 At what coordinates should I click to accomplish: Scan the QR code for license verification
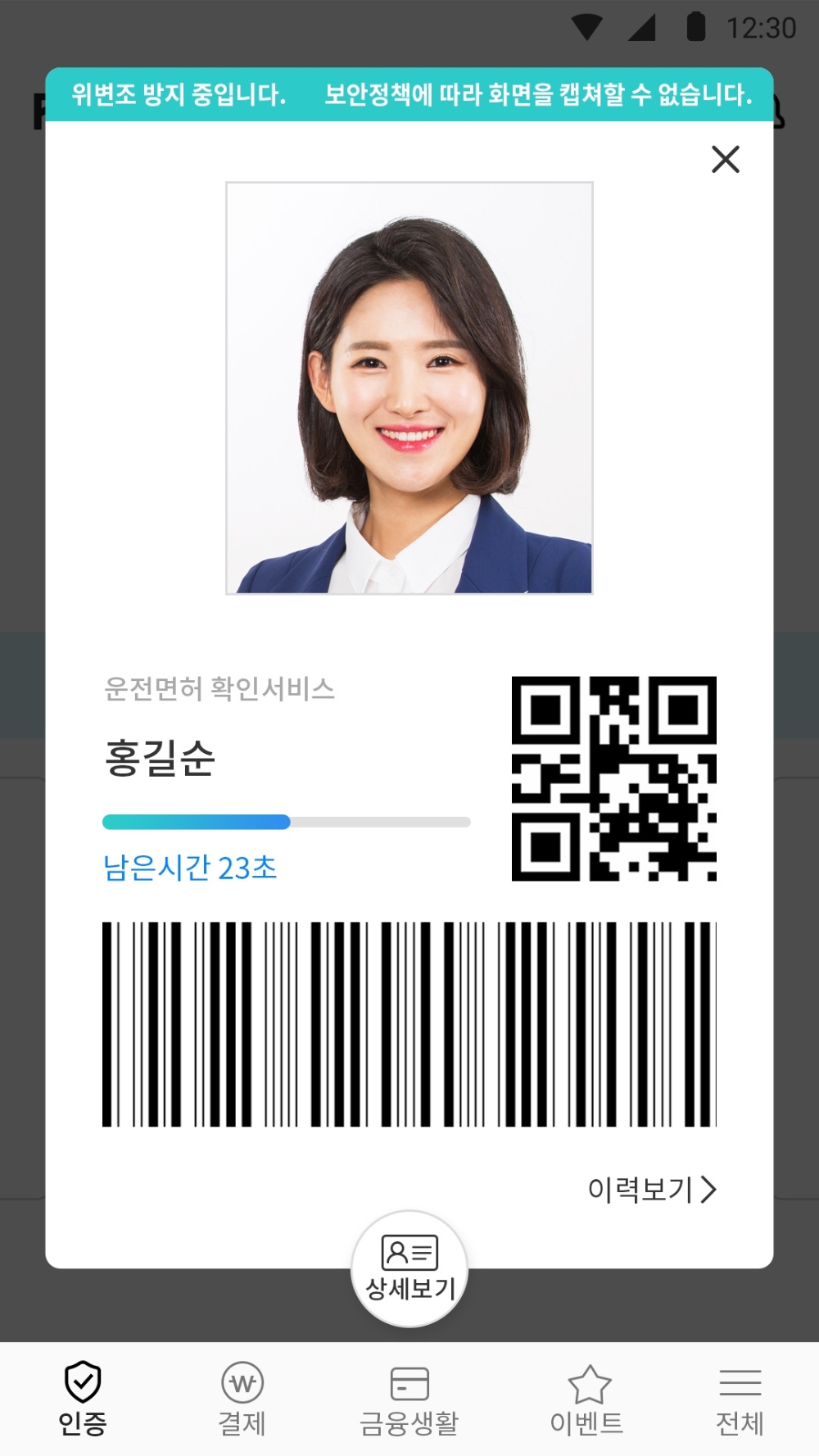[x=613, y=780]
